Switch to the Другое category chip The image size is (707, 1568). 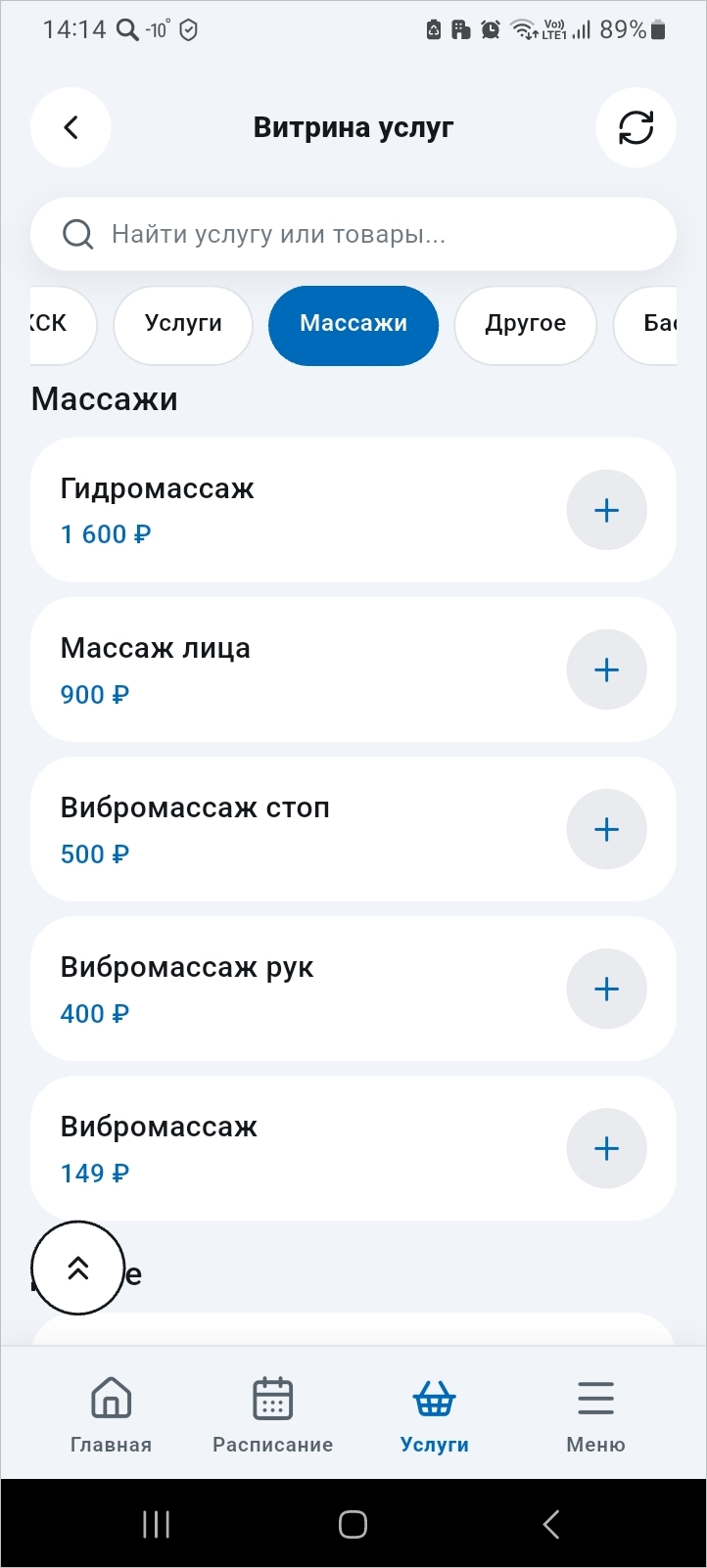click(x=525, y=324)
